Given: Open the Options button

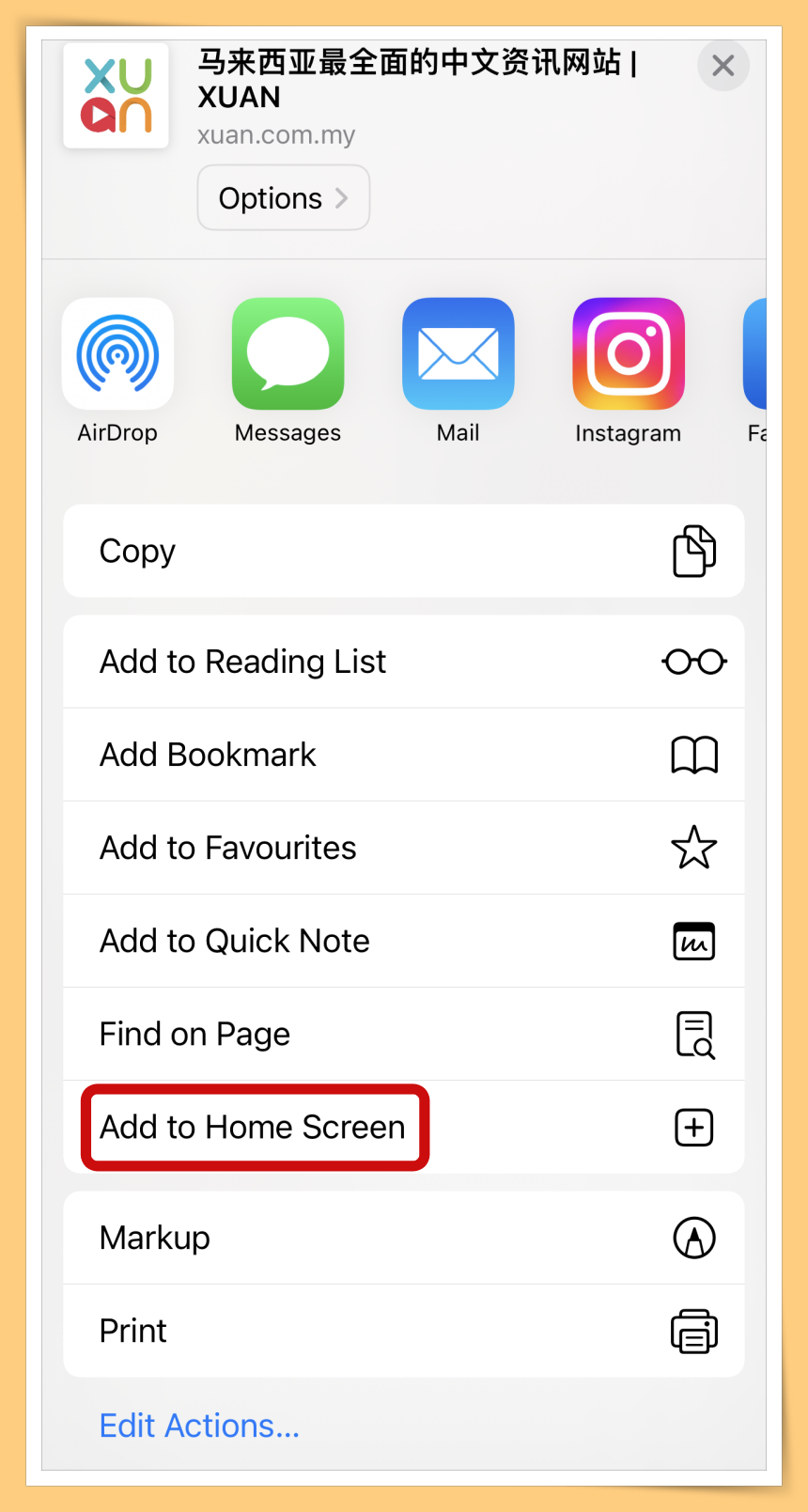Looking at the screenshot, I should 283,198.
